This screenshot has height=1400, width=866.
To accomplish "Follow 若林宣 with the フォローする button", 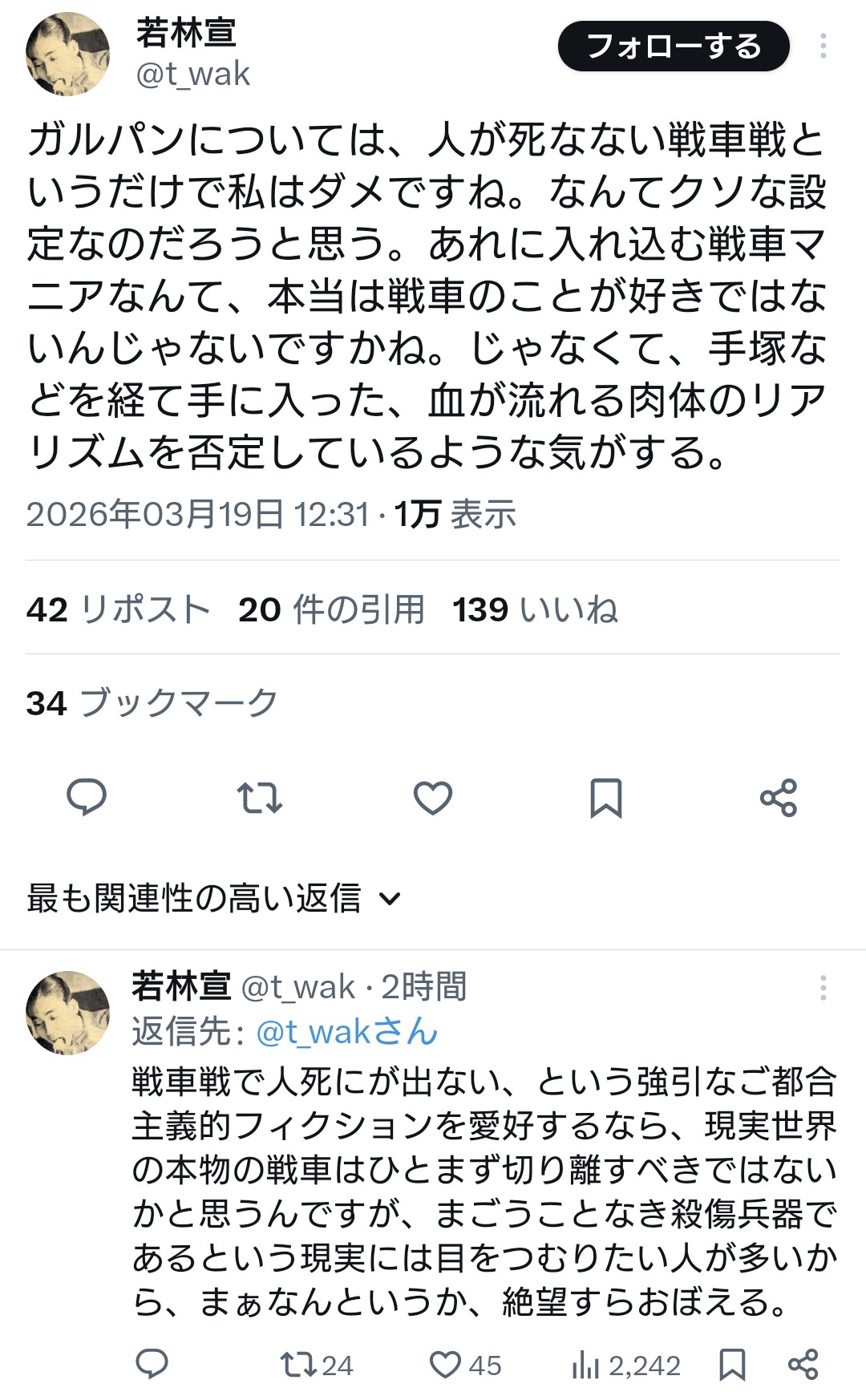I will [x=674, y=47].
